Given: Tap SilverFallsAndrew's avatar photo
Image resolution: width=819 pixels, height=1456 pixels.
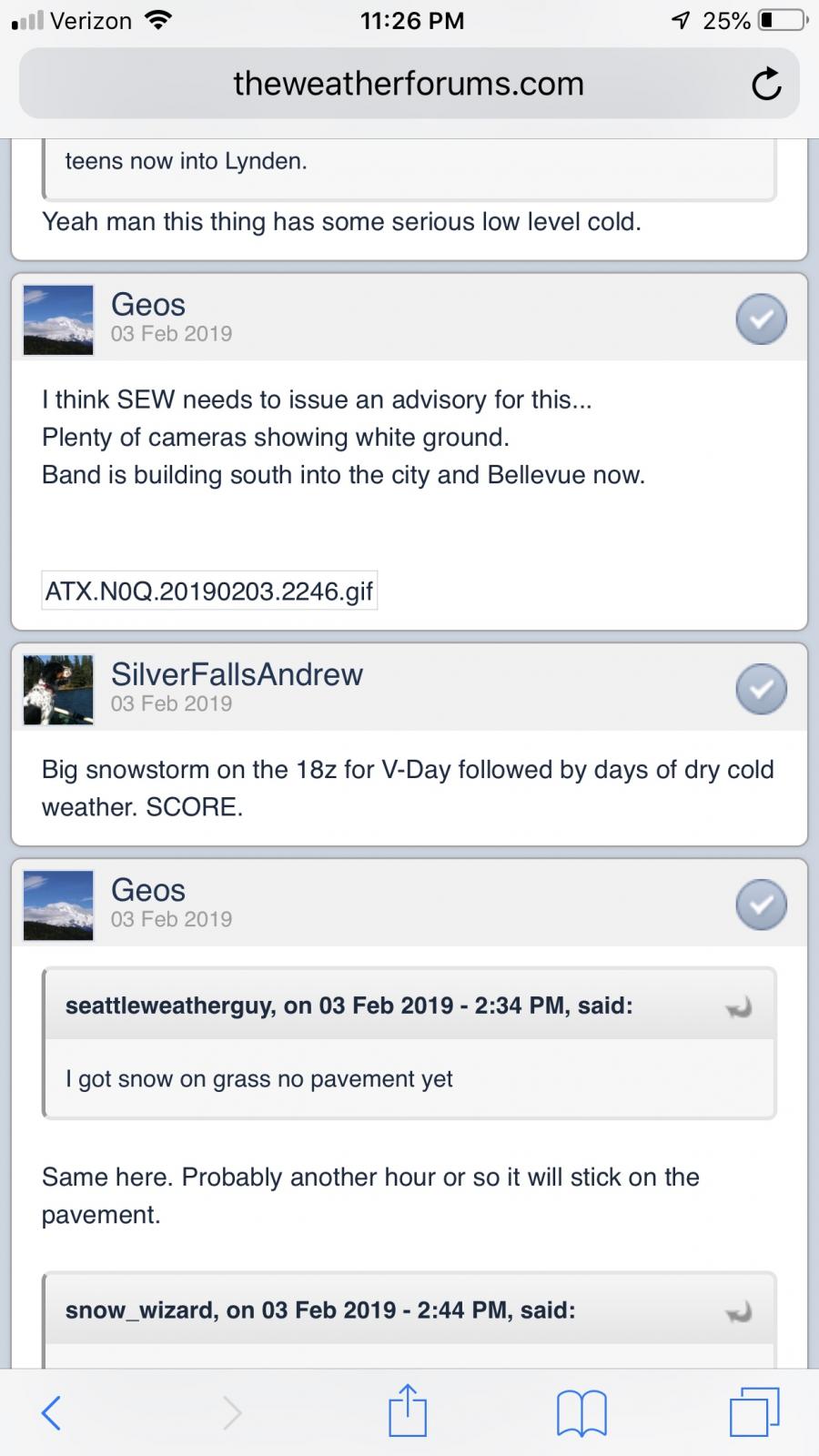Looking at the screenshot, I should coord(58,690).
